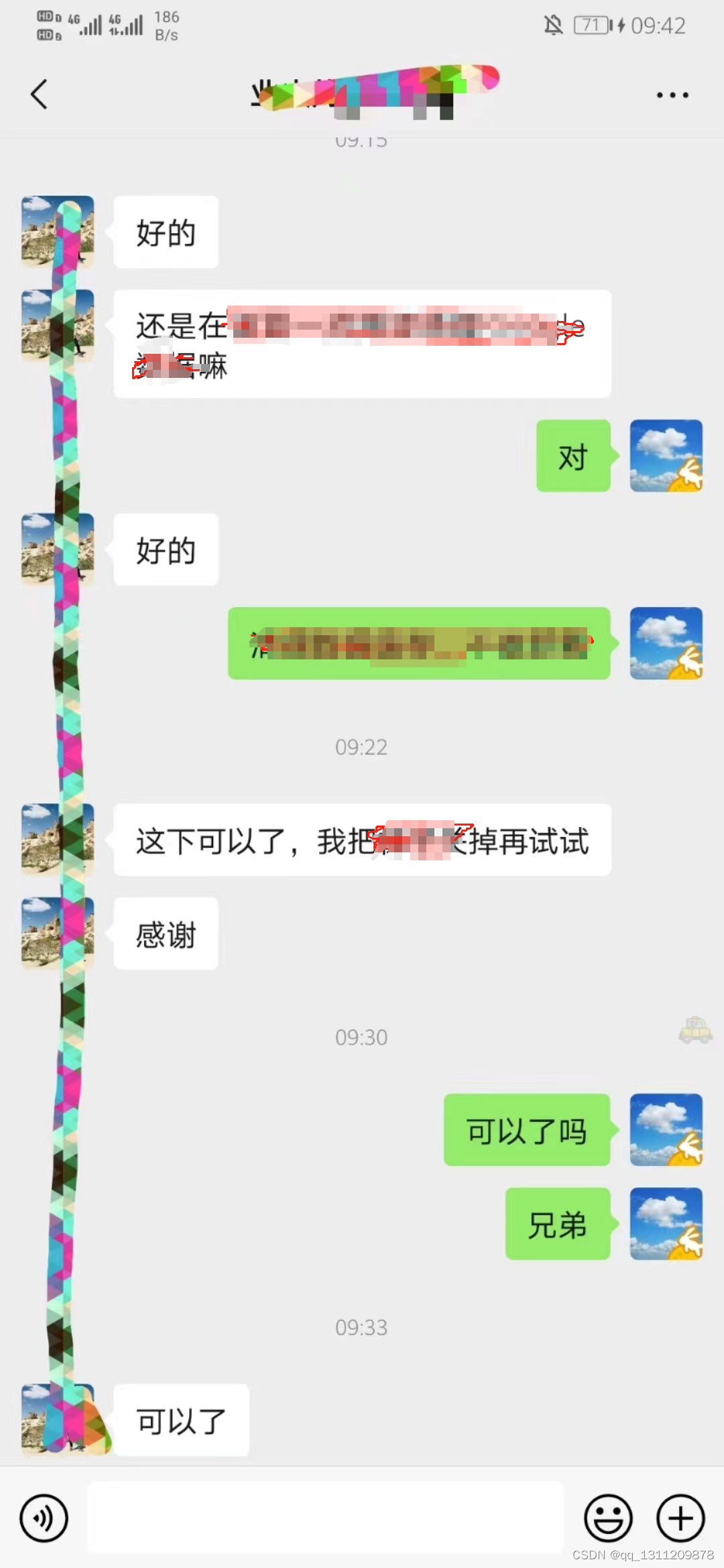Select the 好的 bubble near the top
The height and width of the screenshot is (1568, 724).
tap(166, 231)
